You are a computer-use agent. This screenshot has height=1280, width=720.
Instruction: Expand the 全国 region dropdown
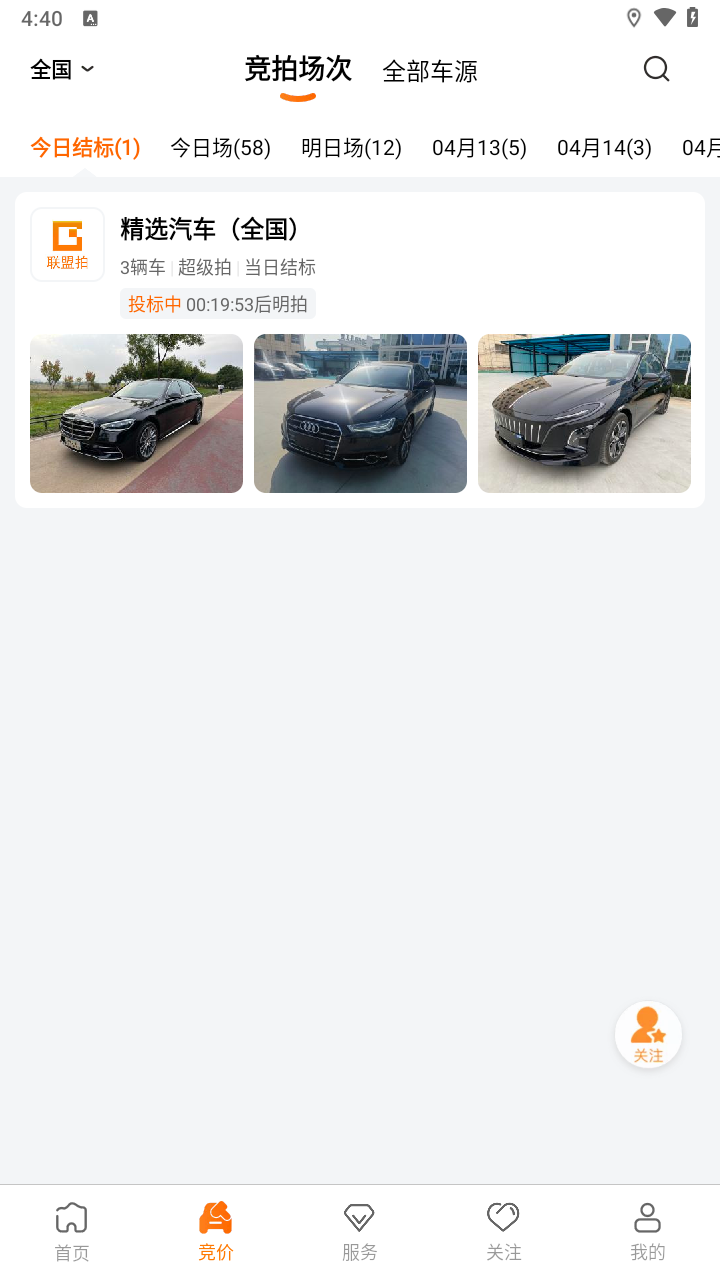62,69
